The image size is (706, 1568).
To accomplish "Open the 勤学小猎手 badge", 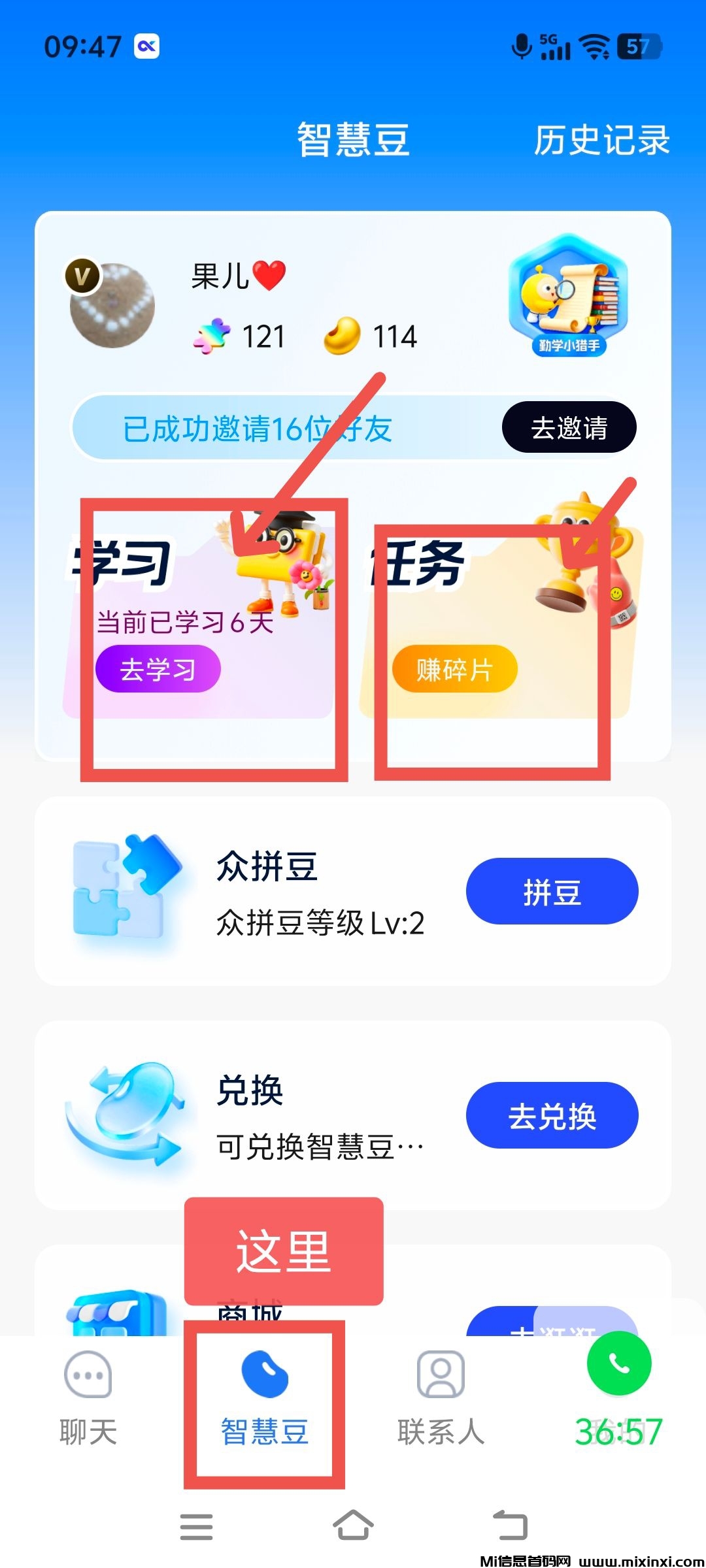I will pos(568,297).
